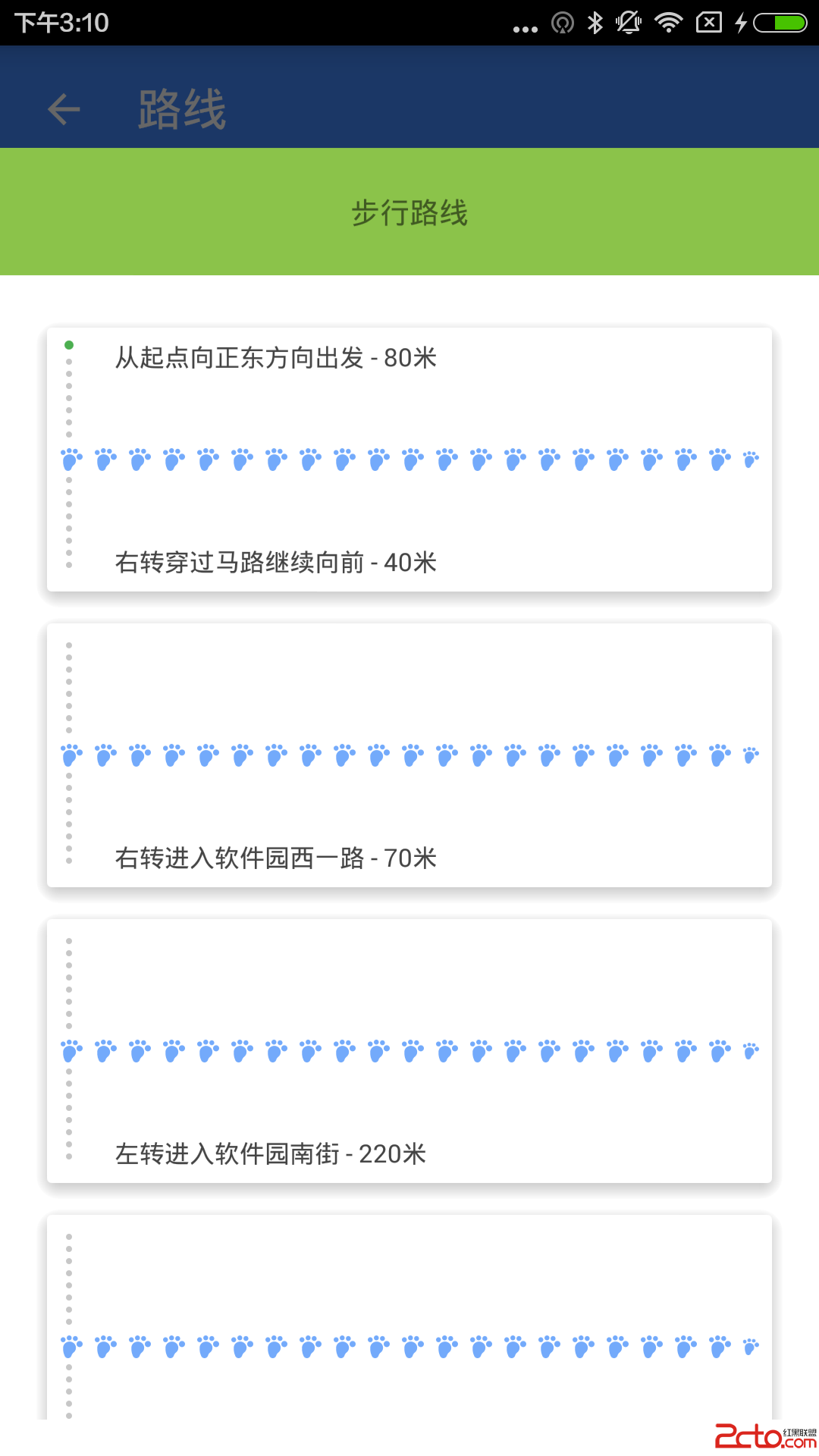Select the 步行路线 green banner
Viewport: 819px width, 1456px height.
coord(409,213)
